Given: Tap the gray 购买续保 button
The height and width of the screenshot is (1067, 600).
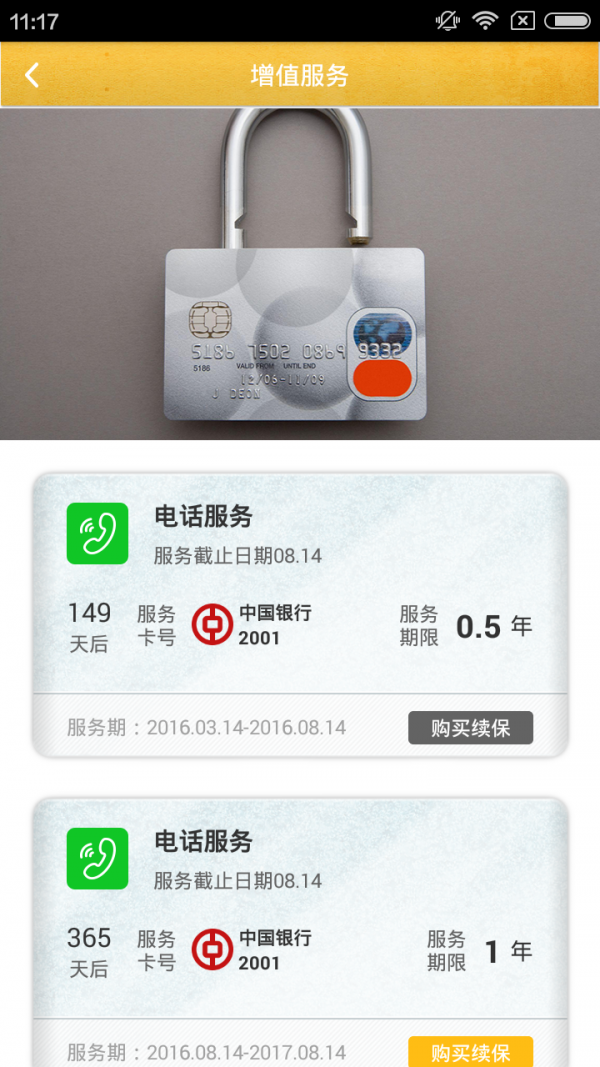Looking at the screenshot, I should (x=470, y=728).
